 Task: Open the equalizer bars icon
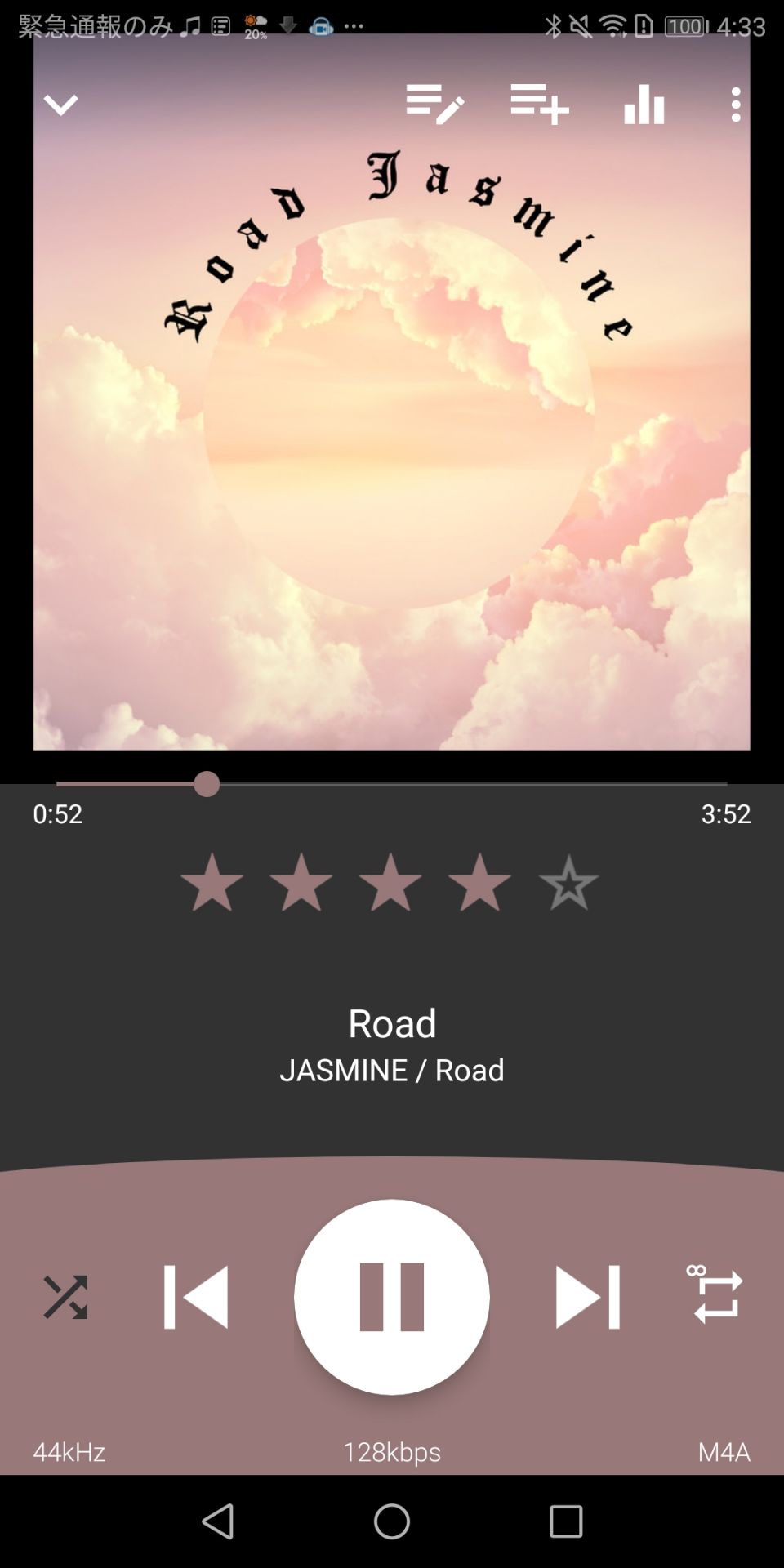[644, 104]
